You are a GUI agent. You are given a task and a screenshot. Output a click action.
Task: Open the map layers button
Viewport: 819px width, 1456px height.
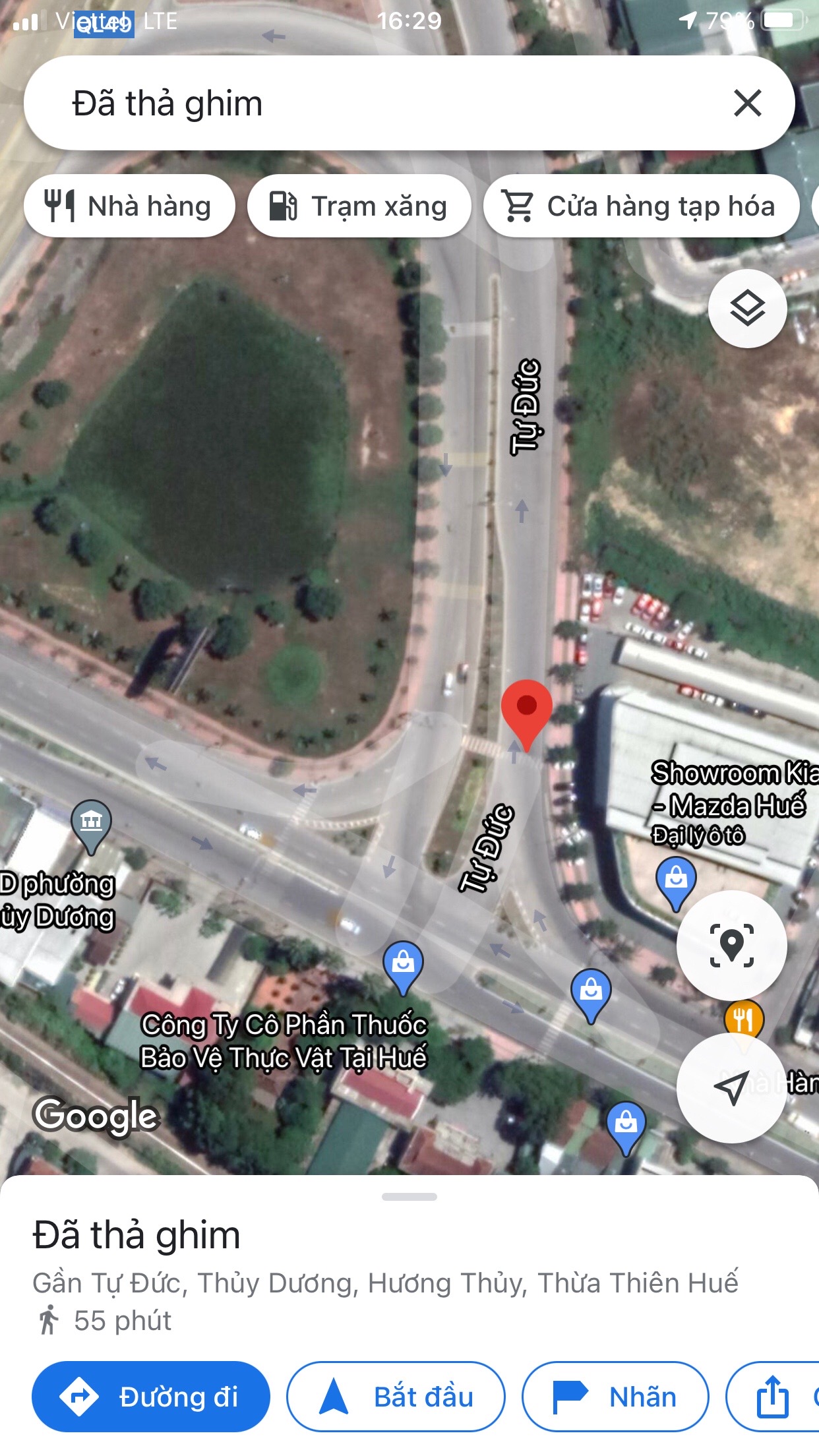pos(747,309)
